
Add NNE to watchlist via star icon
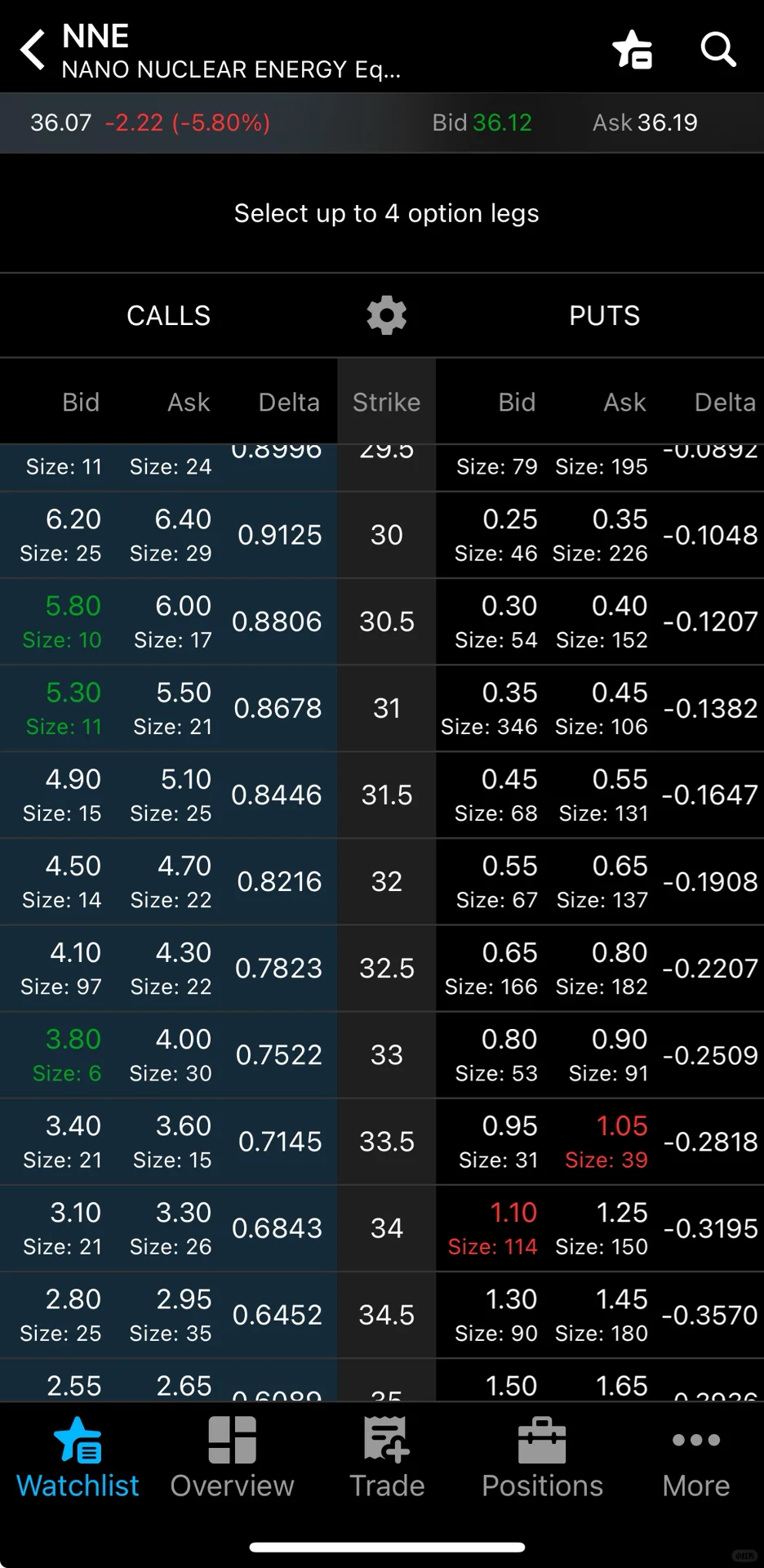click(632, 49)
